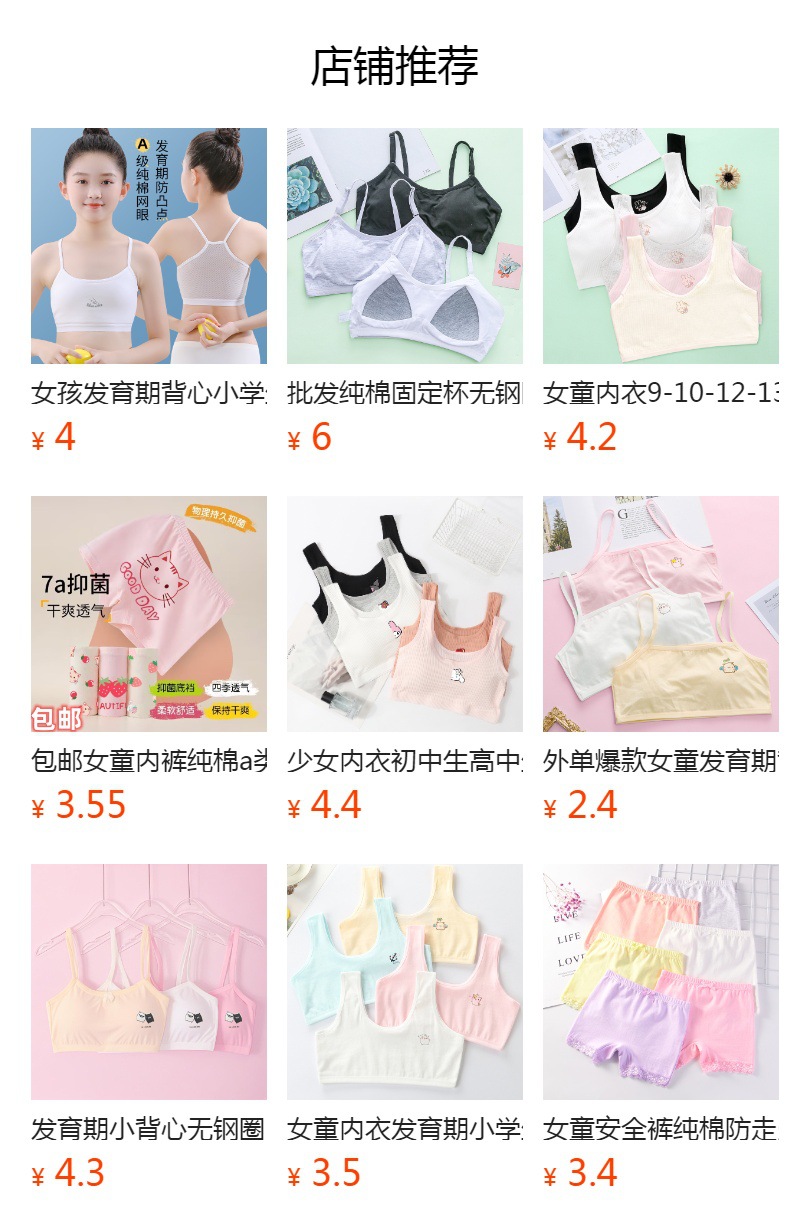Select the 少女内衣初中生 item priced ¥4.4
The image size is (790, 1232).
pos(405,660)
